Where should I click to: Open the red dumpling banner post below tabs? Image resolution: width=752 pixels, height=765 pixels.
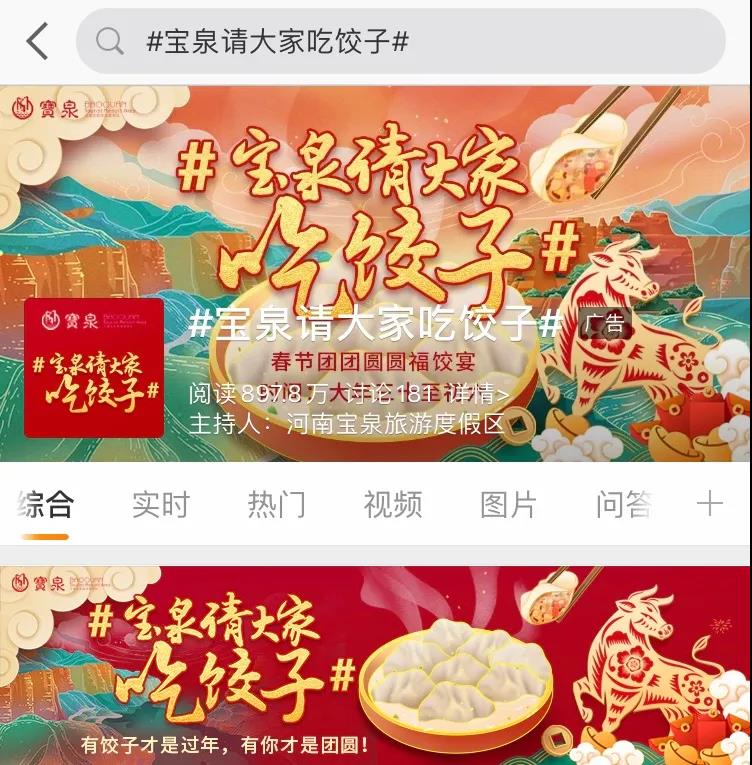point(376,665)
